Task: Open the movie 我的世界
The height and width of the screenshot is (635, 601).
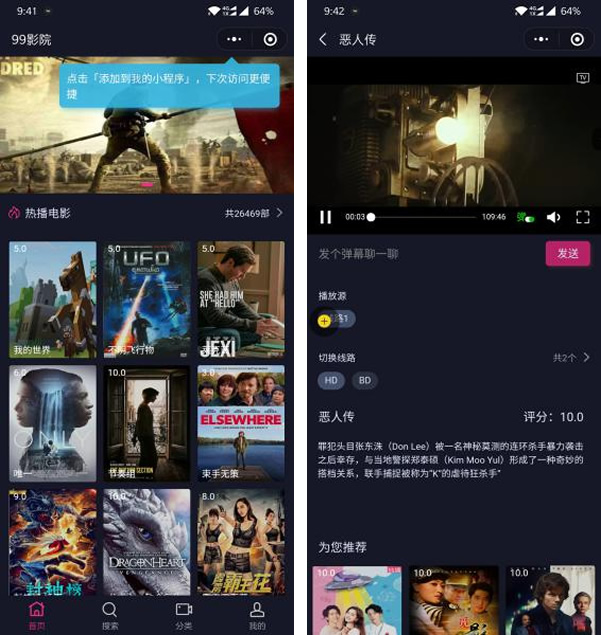Action: tap(53, 299)
